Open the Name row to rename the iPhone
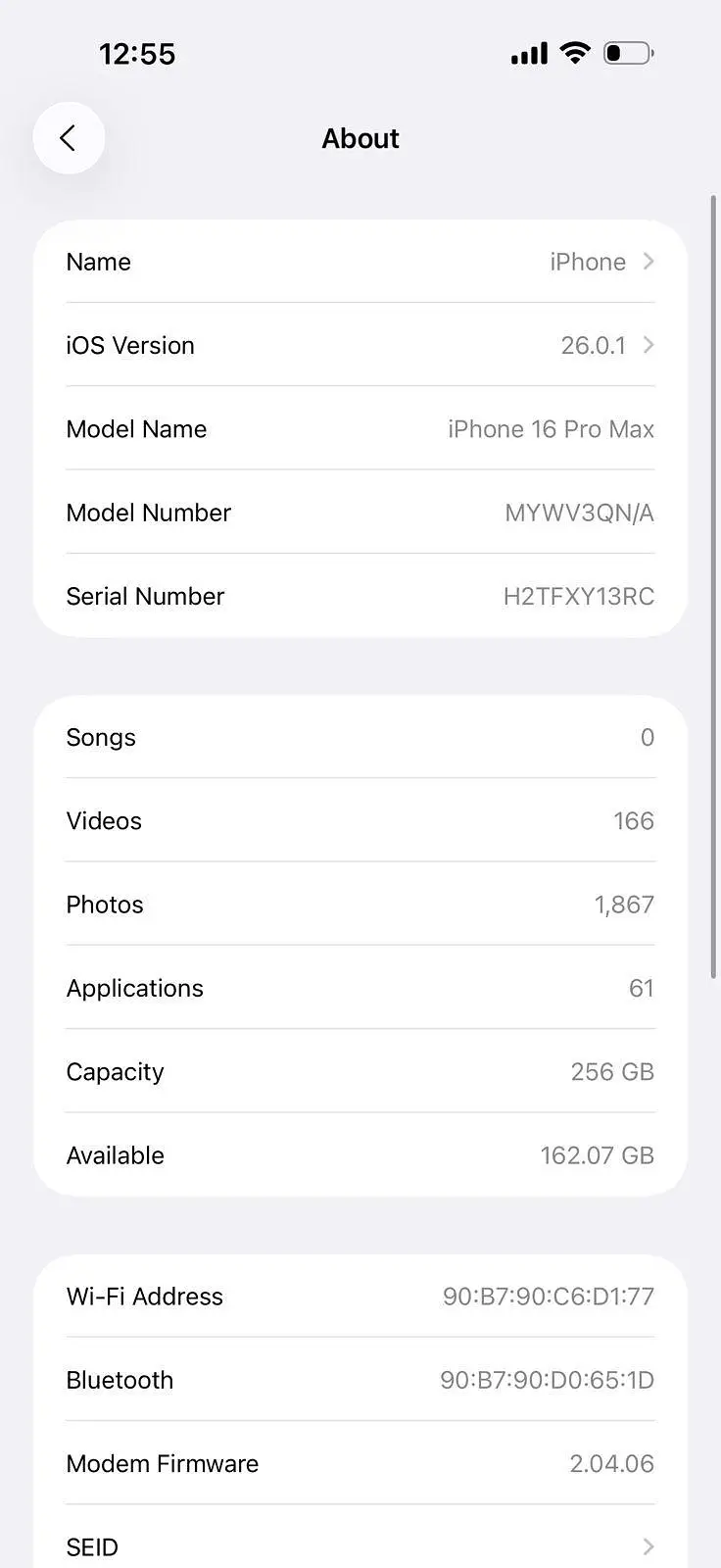Viewport: 721px width, 1568px height. 360,262
